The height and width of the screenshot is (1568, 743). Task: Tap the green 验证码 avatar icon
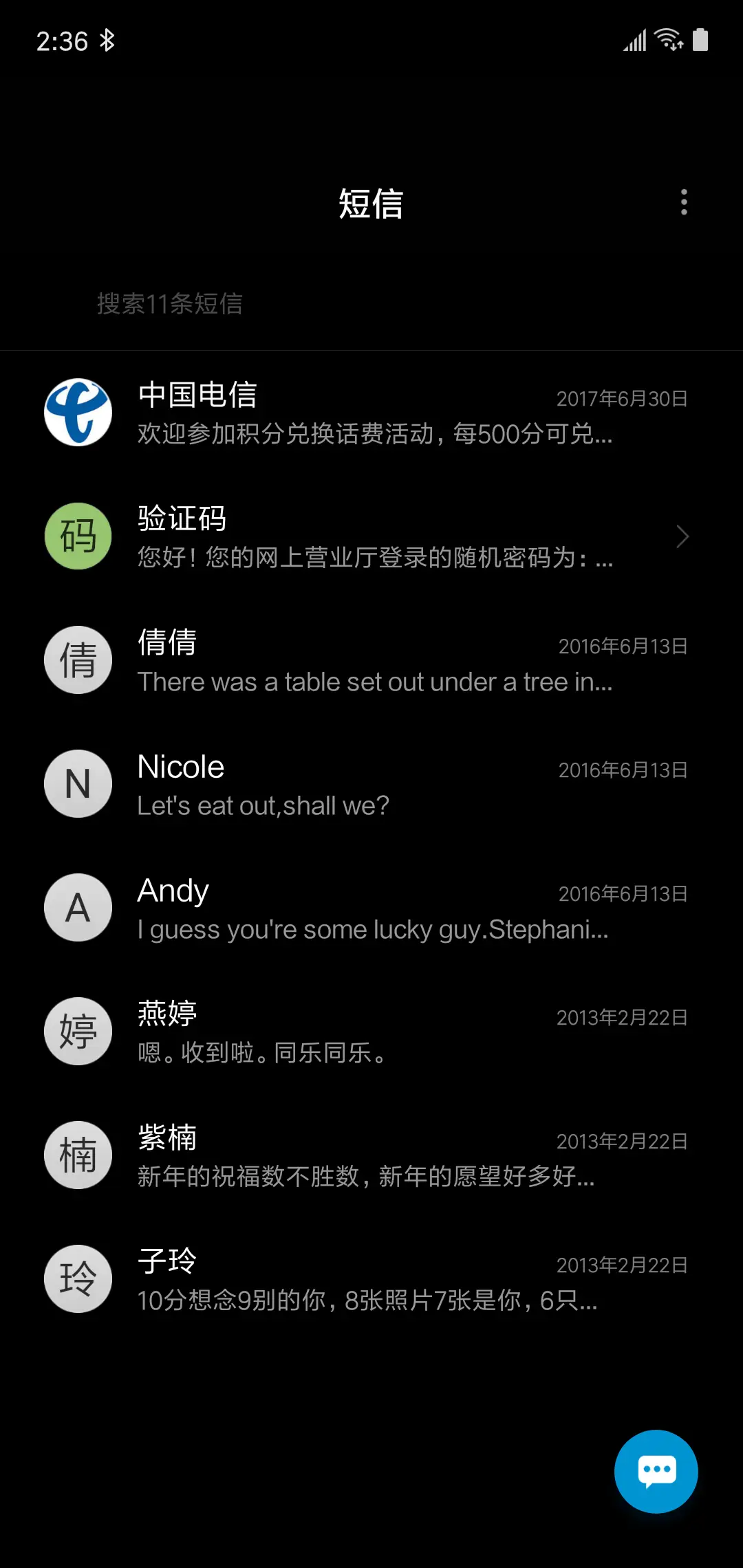coord(78,536)
